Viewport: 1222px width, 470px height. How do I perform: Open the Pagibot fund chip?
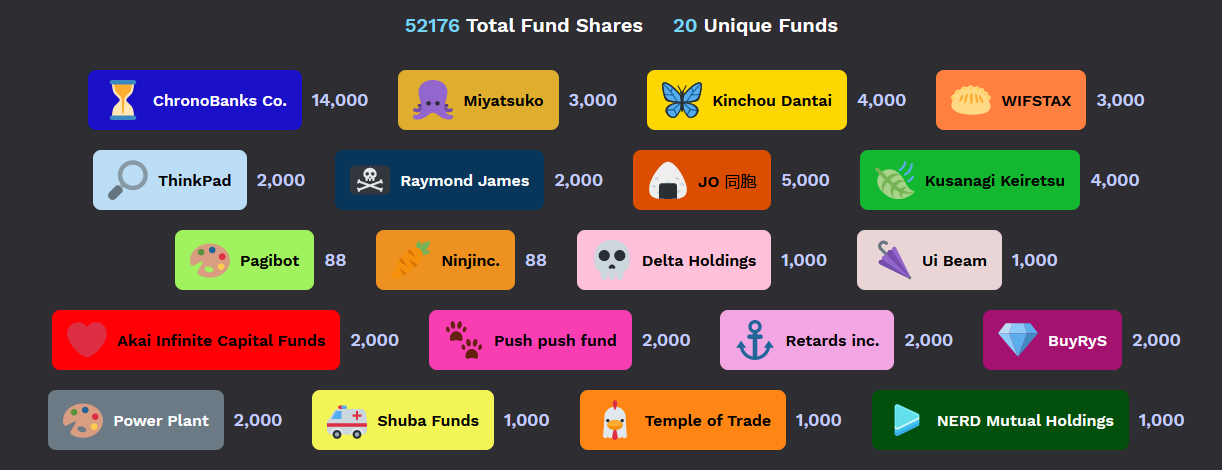coord(244,260)
